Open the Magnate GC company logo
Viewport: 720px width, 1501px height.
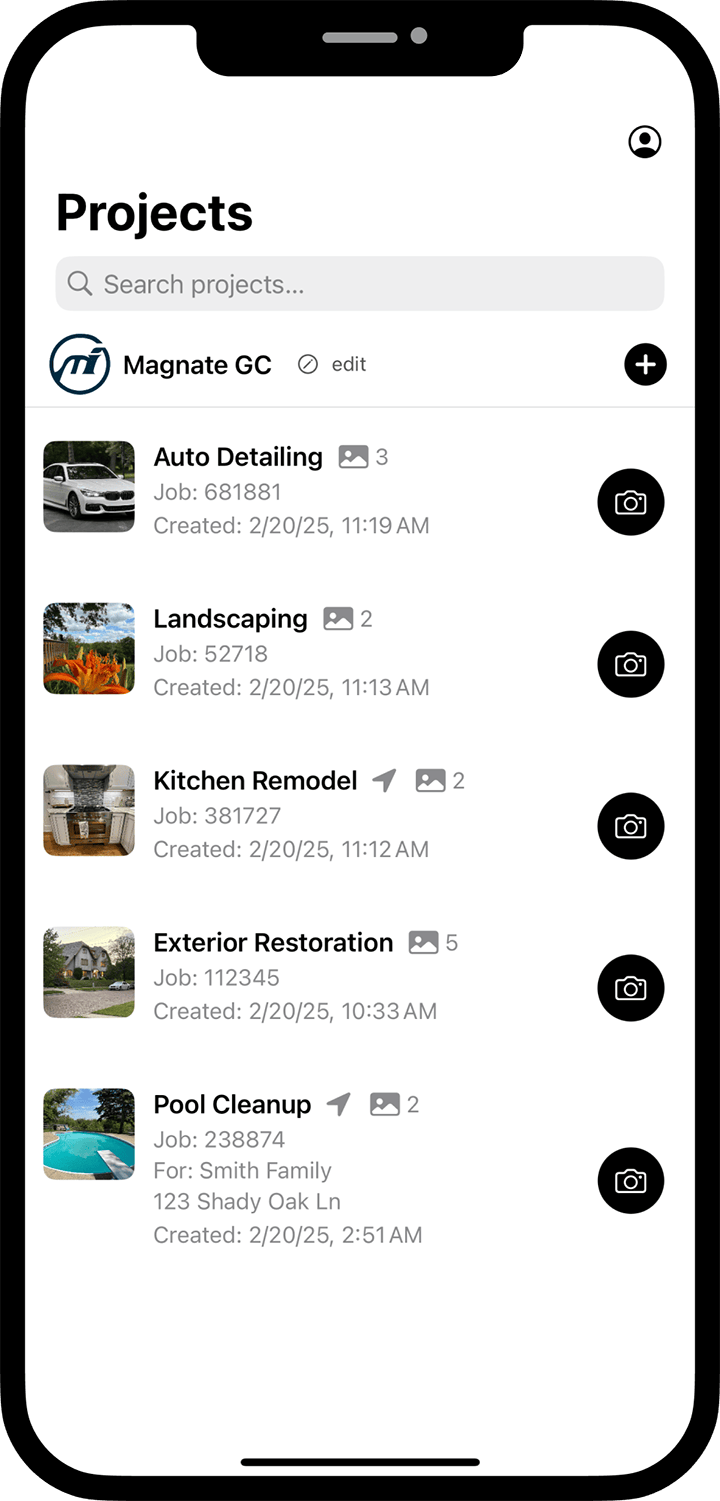(x=78, y=364)
